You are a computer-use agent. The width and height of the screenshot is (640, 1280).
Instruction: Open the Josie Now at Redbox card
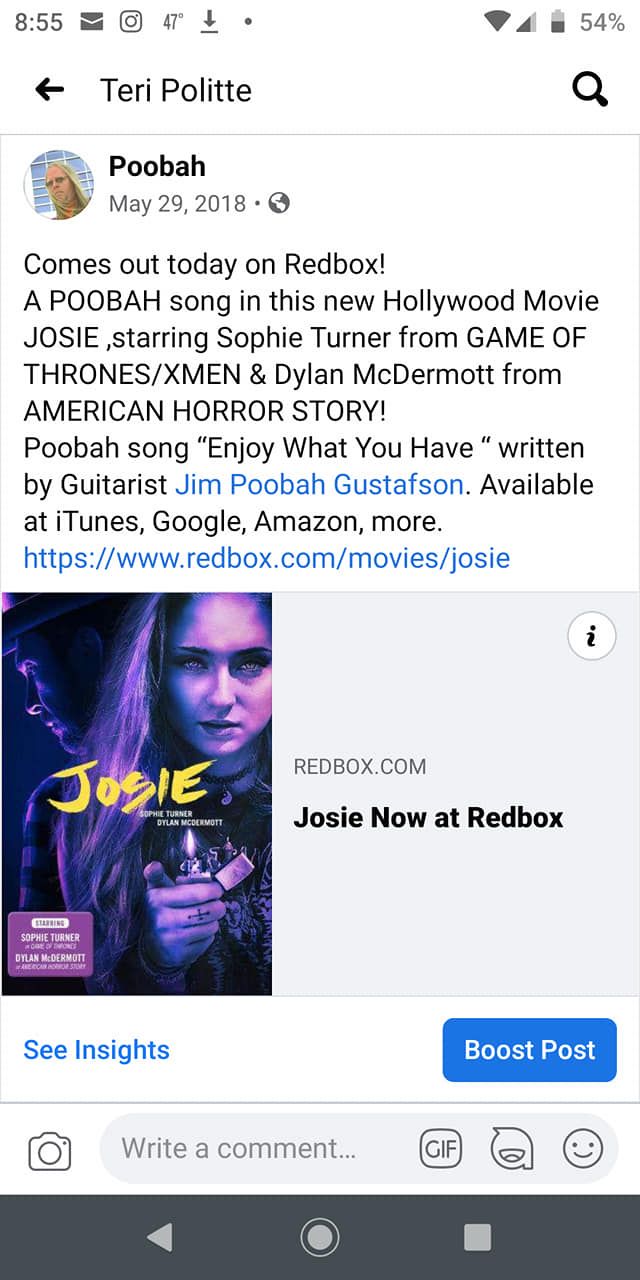(428, 817)
